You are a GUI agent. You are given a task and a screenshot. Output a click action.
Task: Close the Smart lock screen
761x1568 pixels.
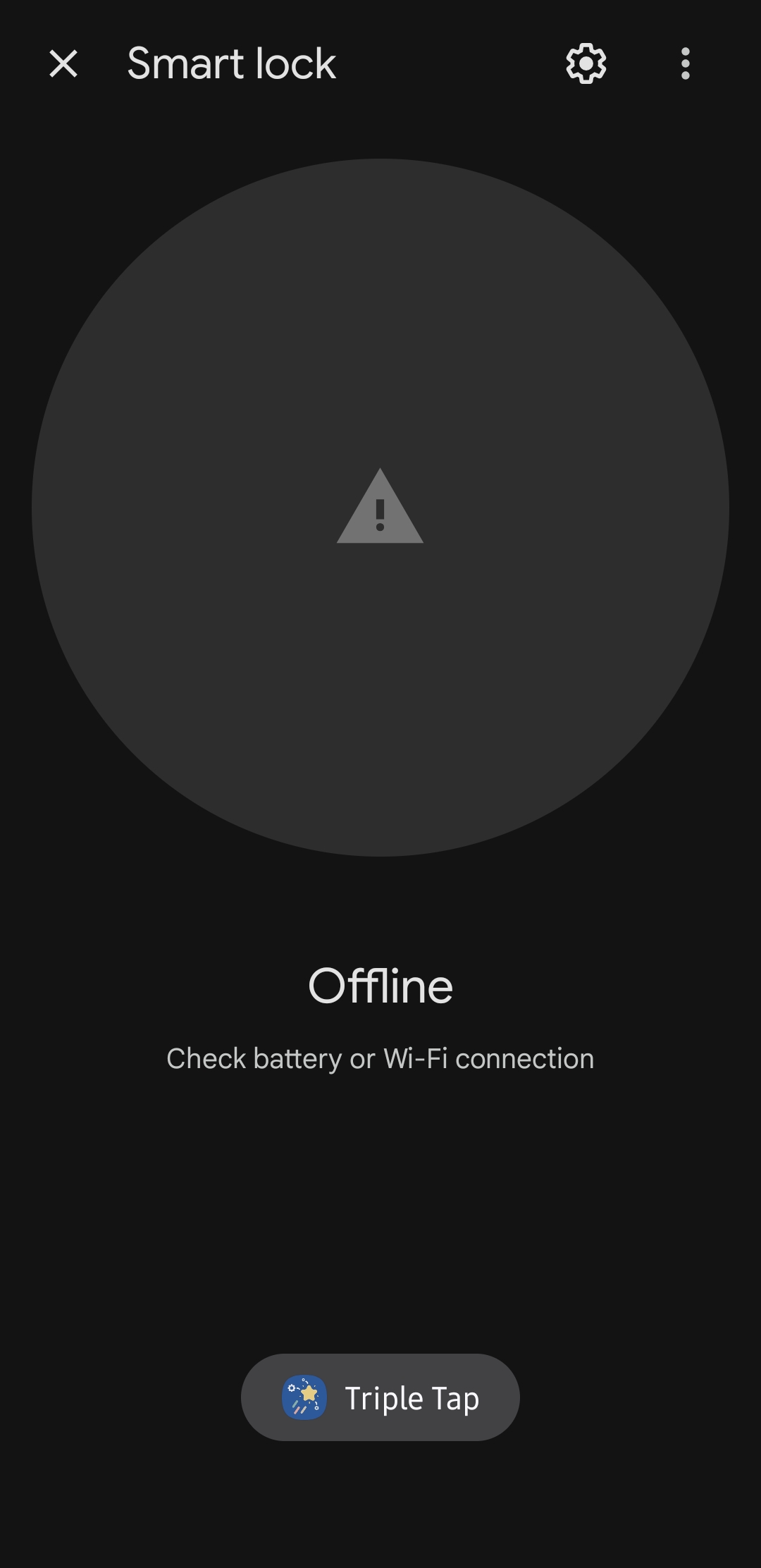pos(63,64)
